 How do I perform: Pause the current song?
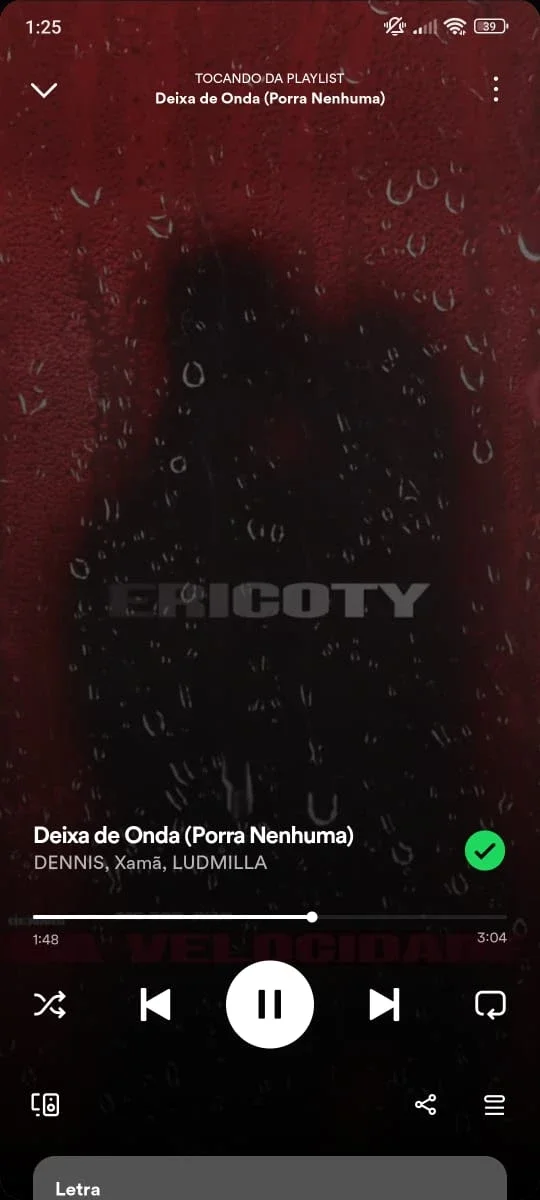pyautogui.click(x=270, y=1004)
